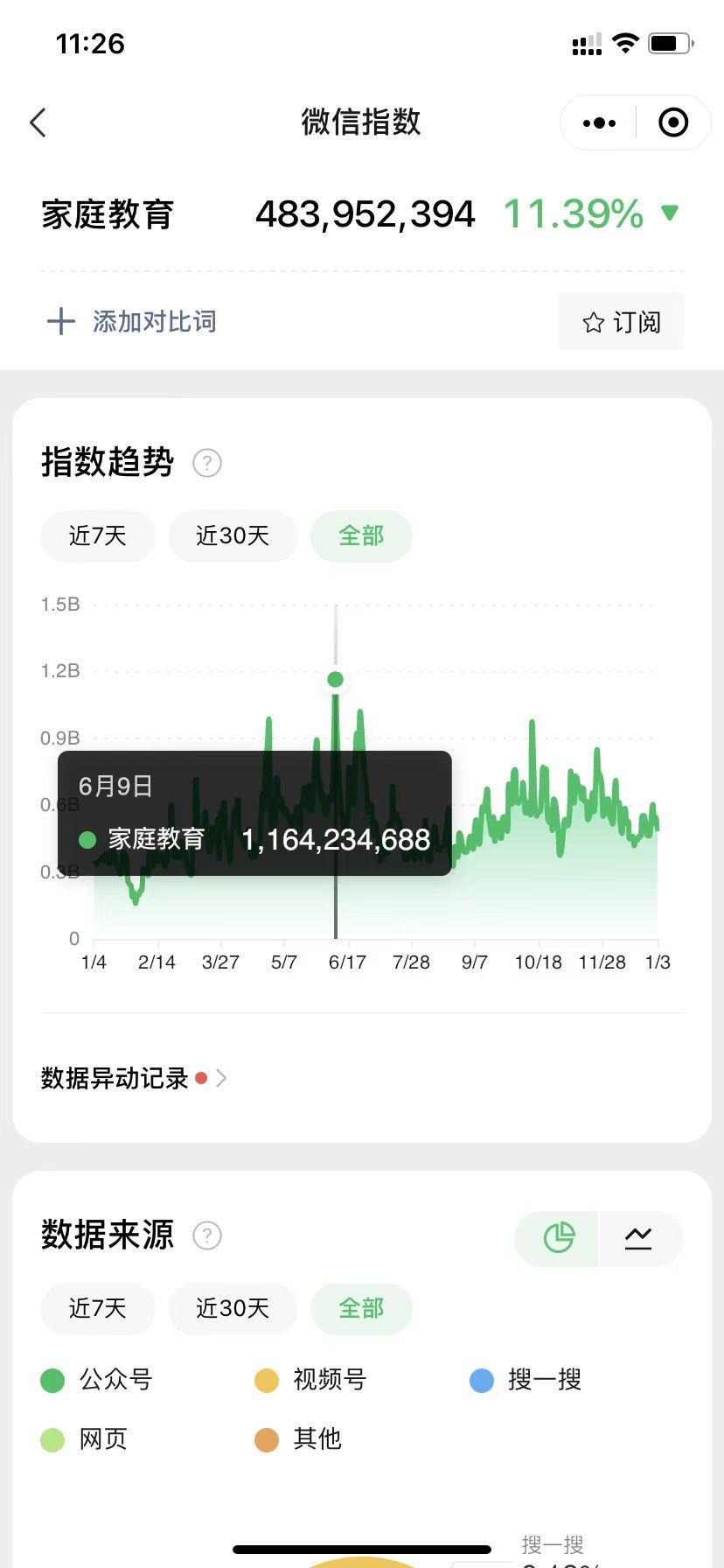Toggle the 网页 legend item
This screenshot has height=1568, width=724.
click(x=84, y=1438)
